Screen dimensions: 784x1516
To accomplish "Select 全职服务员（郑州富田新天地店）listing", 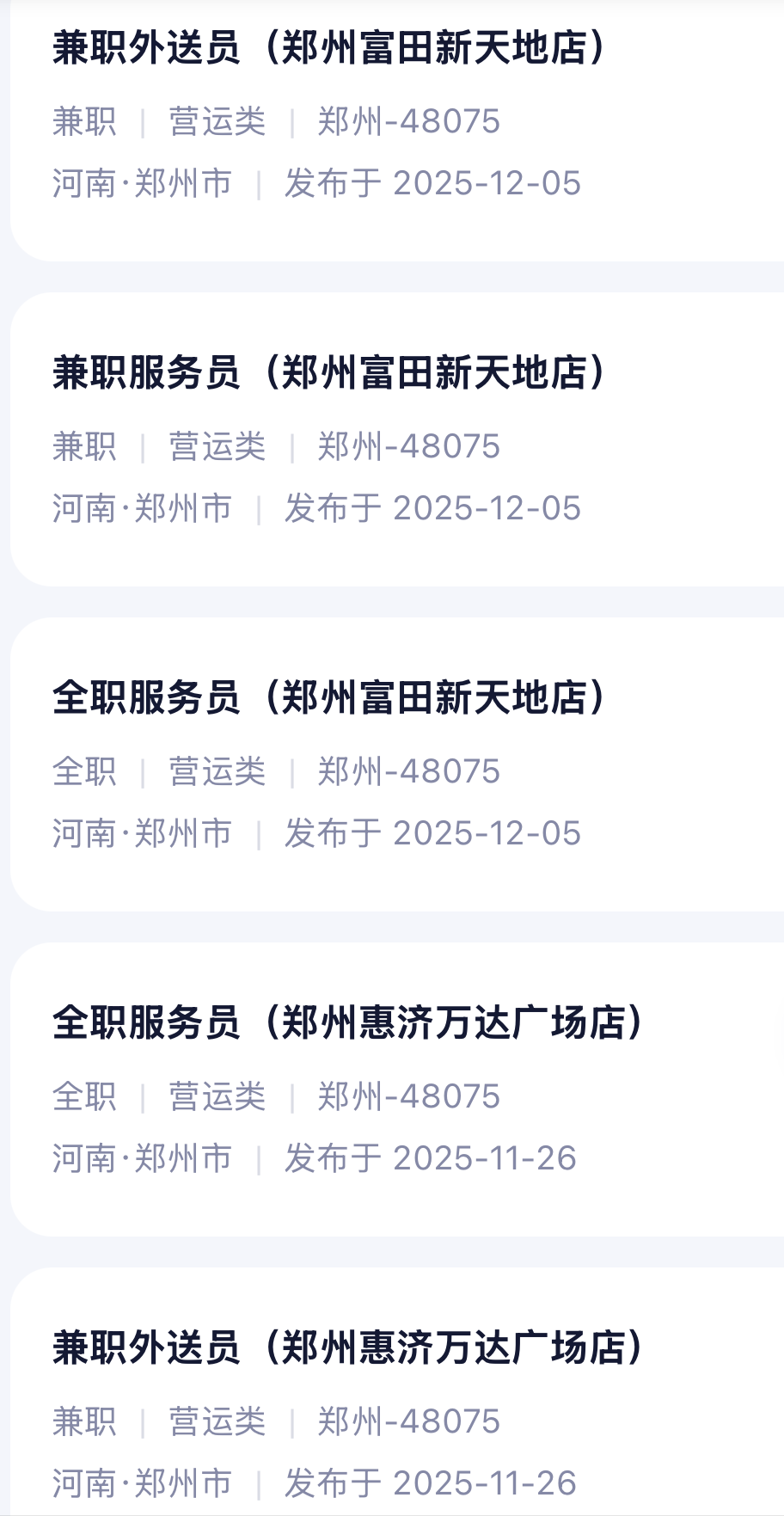I will tap(330, 698).
